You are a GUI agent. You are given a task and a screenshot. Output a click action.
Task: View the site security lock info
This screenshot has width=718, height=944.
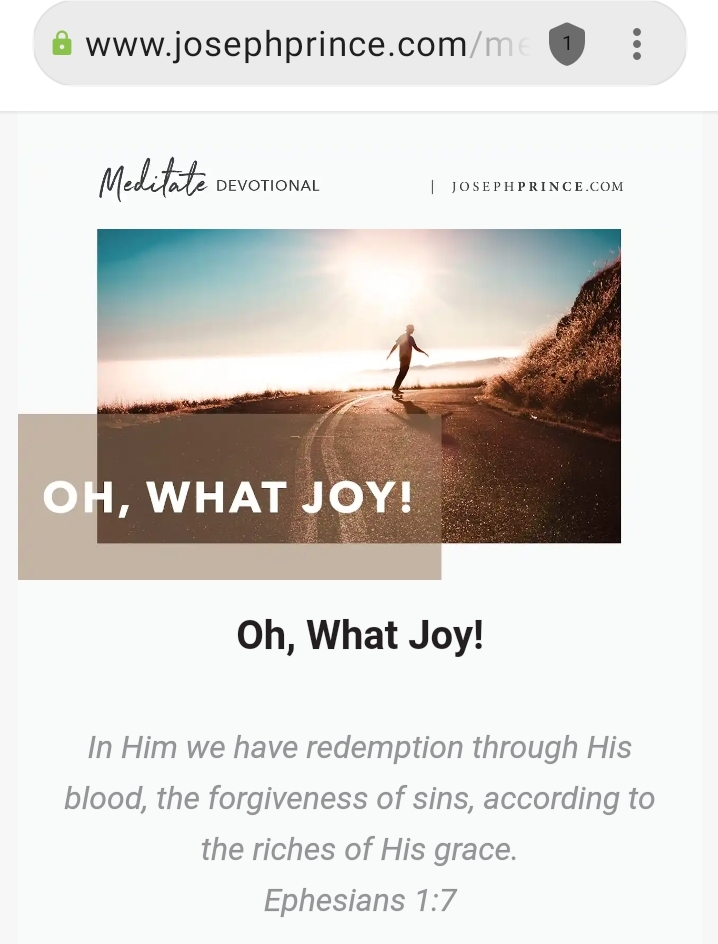[x=62, y=44]
